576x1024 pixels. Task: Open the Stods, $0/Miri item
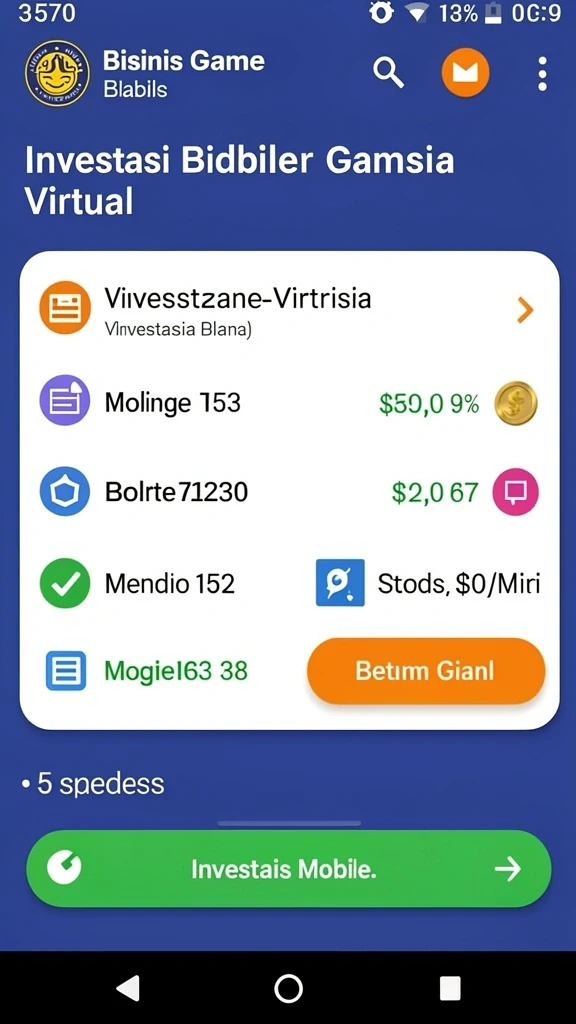[x=428, y=583]
